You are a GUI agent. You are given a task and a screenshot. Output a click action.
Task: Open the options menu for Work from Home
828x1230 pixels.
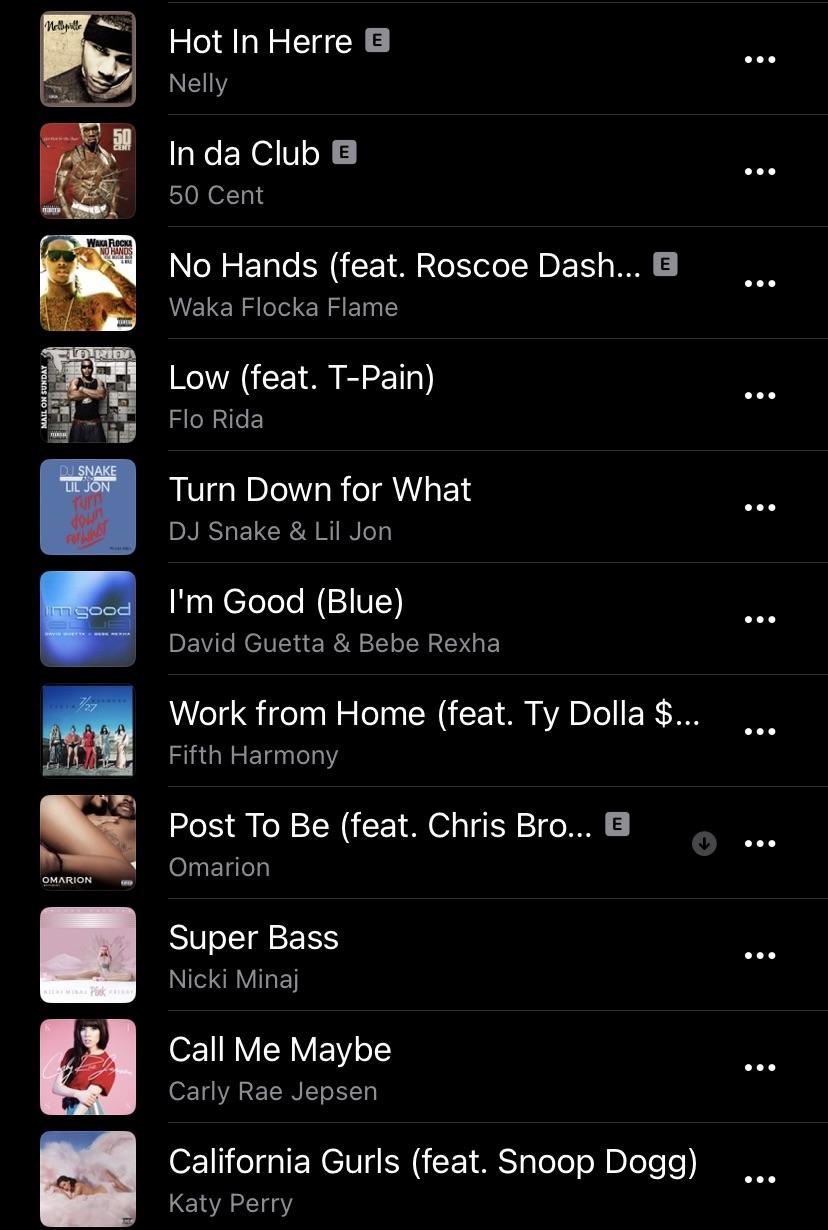[760, 731]
